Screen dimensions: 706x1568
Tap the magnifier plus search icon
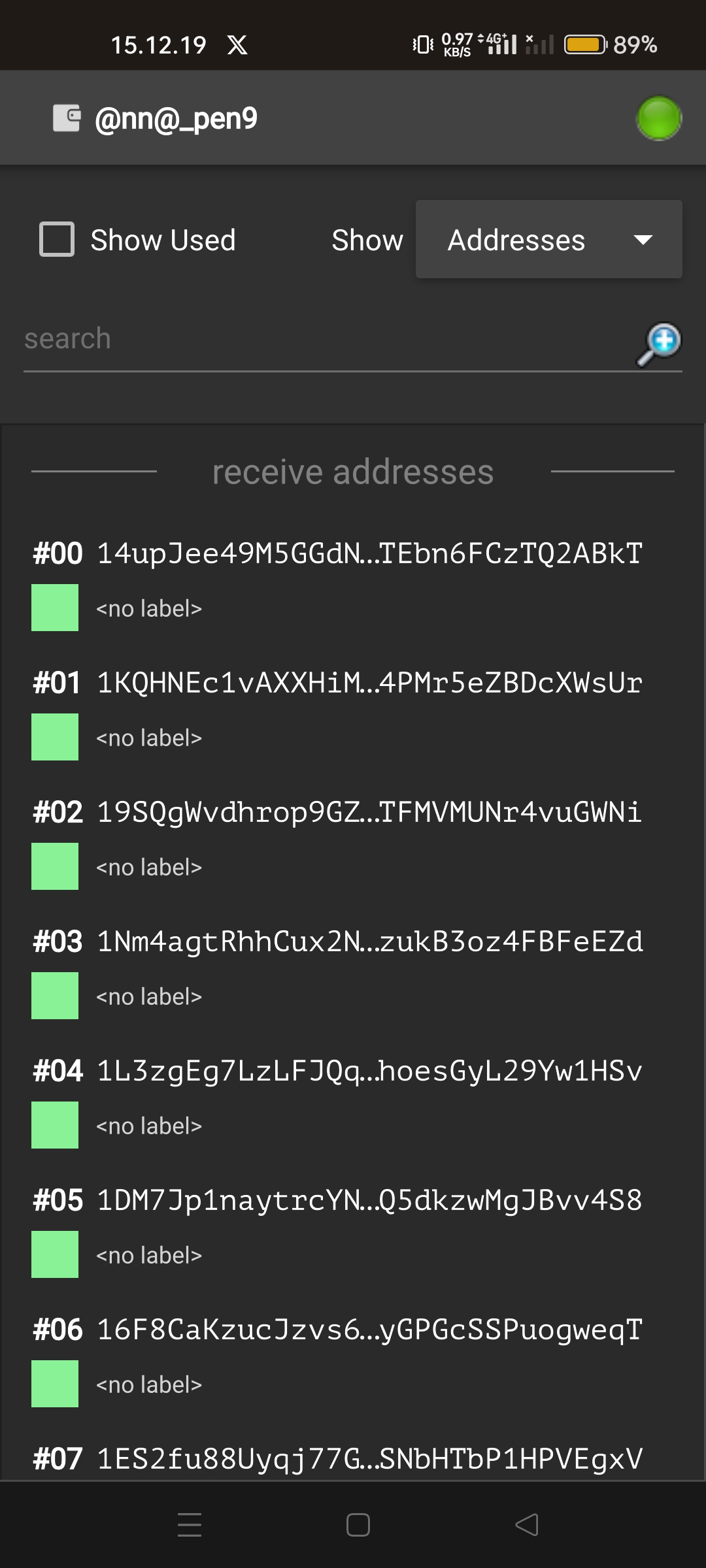click(x=659, y=344)
